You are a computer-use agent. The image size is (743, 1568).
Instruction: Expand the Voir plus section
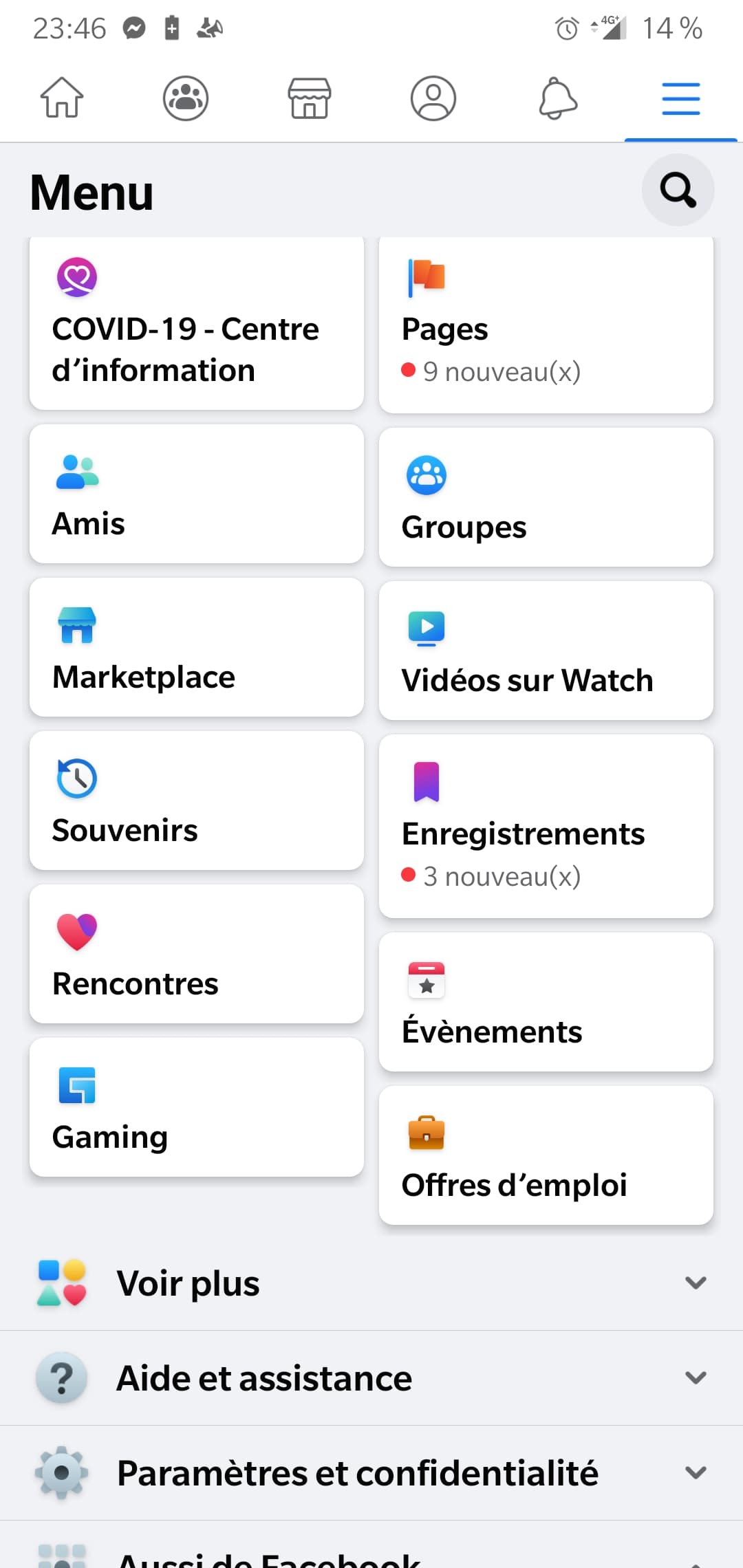(371, 1283)
